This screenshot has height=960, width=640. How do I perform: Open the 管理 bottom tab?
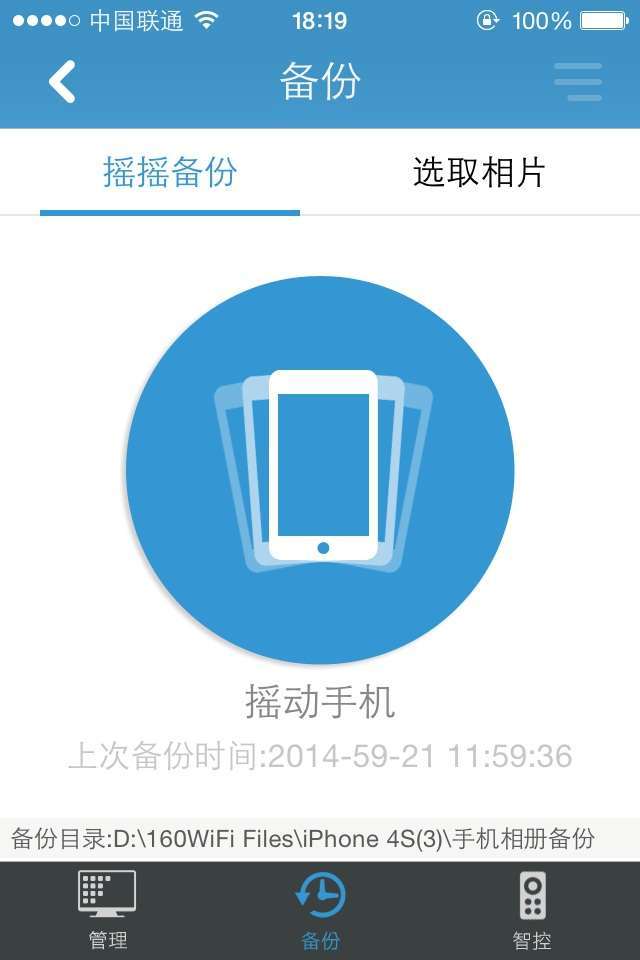click(x=107, y=909)
